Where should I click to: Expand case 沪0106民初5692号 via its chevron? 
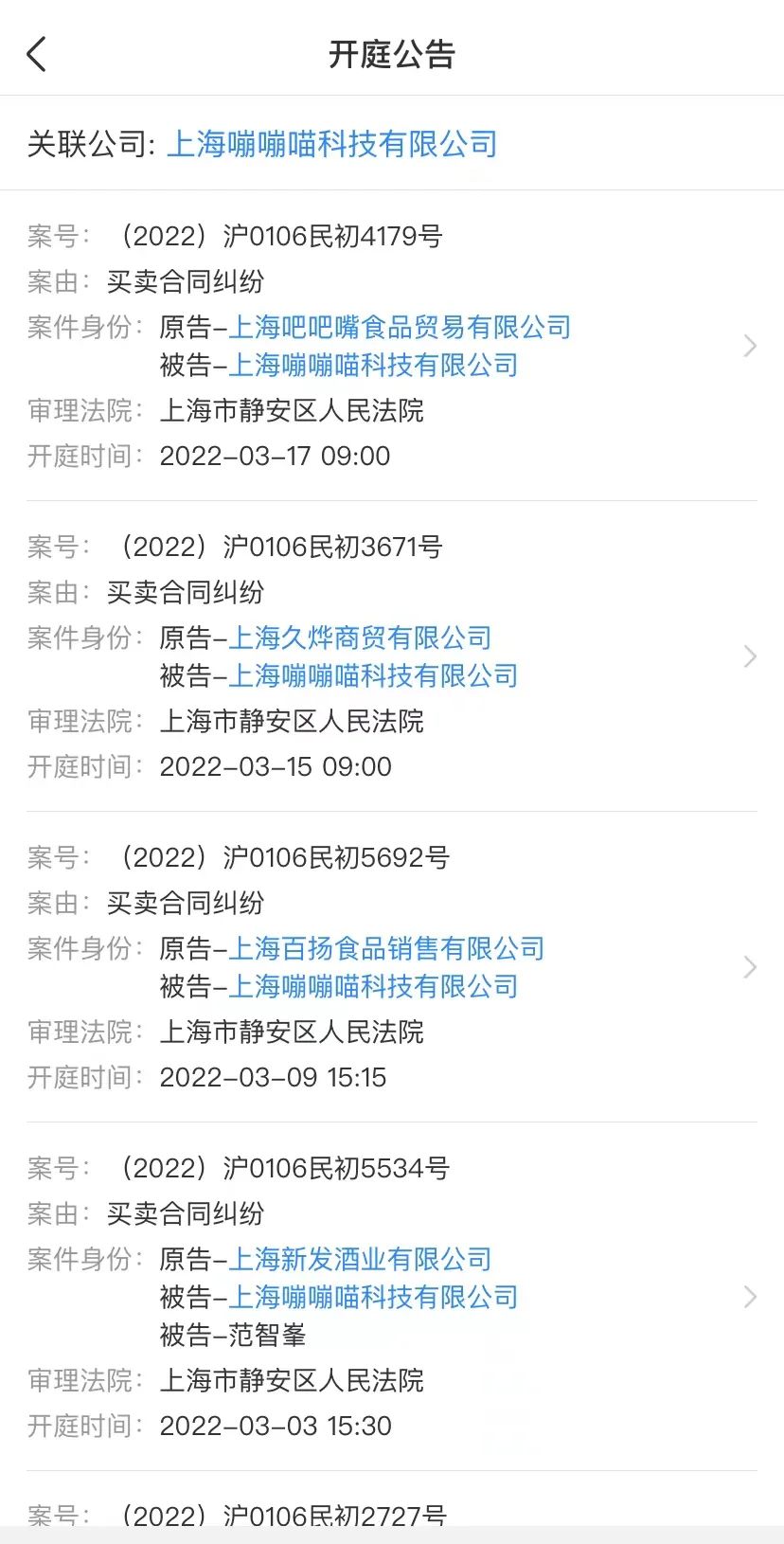tap(750, 967)
